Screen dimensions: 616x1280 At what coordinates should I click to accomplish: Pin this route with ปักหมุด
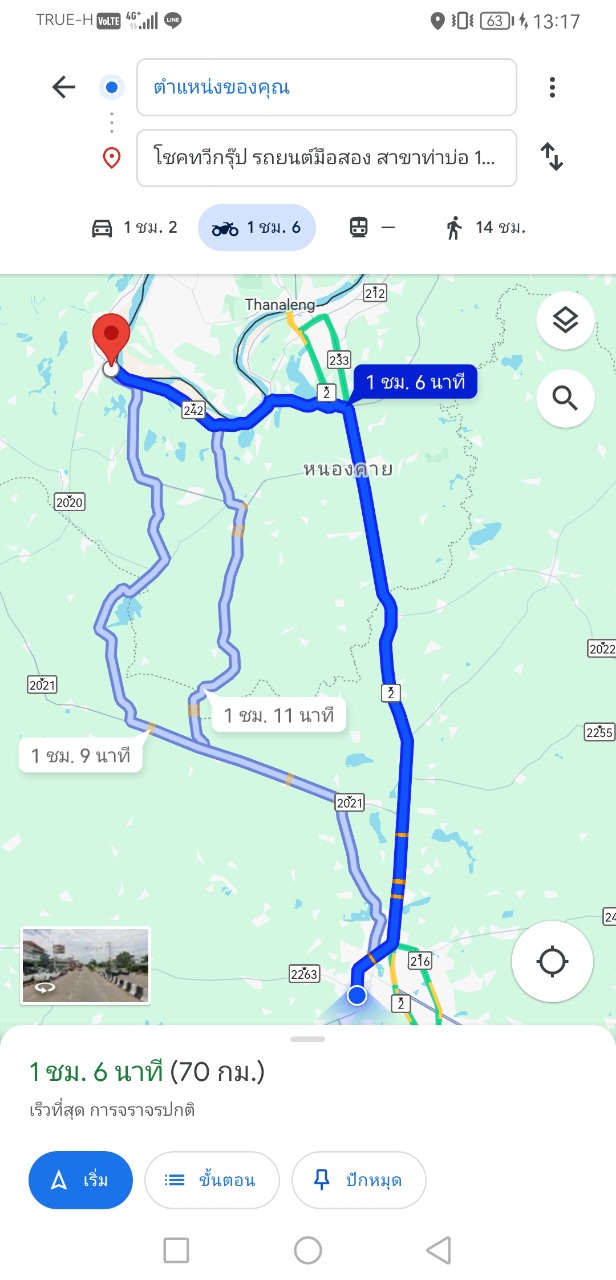pyautogui.click(x=358, y=1180)
